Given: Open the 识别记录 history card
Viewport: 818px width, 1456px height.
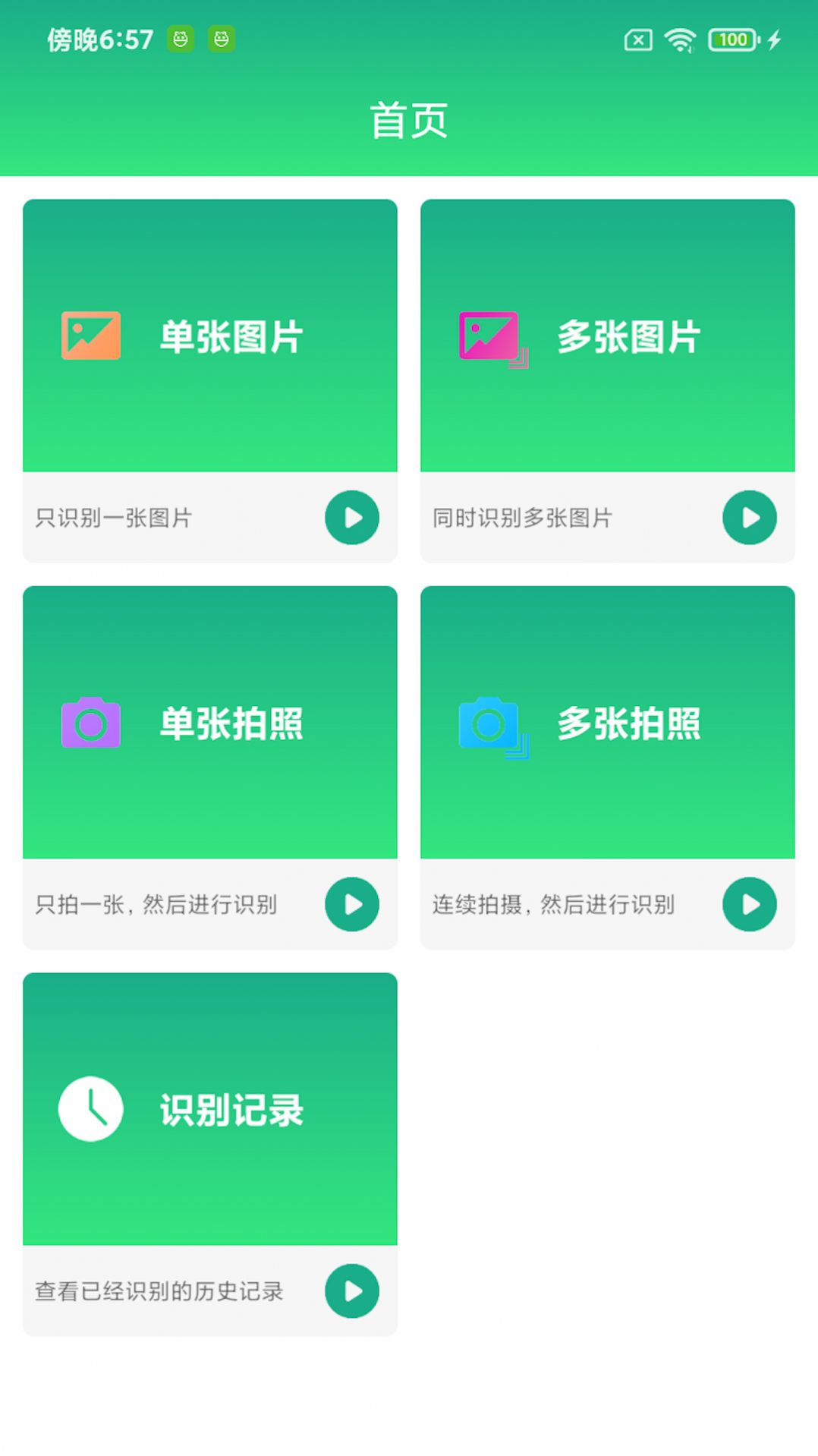Looking at the screenshot, I should point(209,1108).
